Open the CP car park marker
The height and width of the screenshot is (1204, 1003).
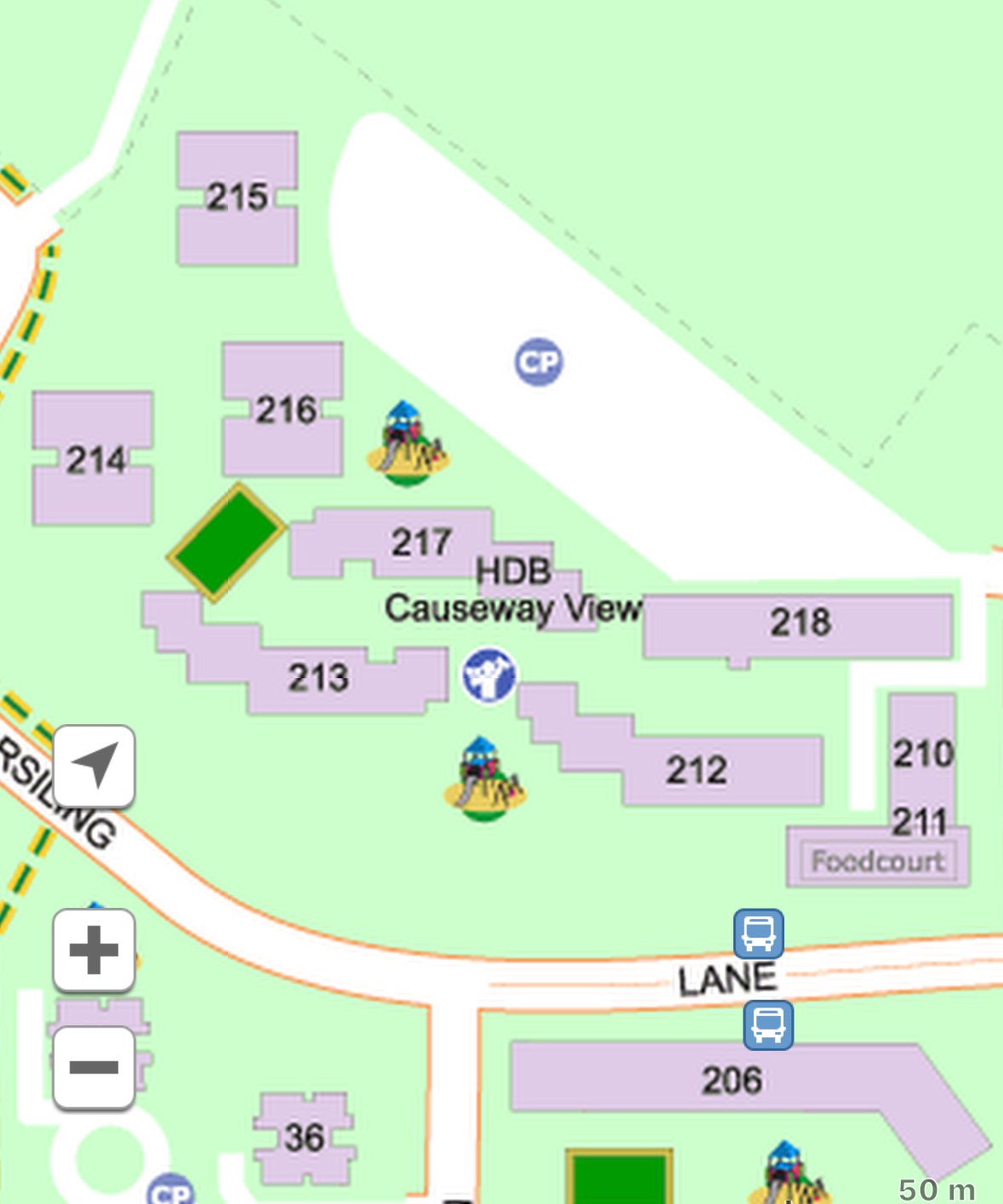tap(539, 362)
